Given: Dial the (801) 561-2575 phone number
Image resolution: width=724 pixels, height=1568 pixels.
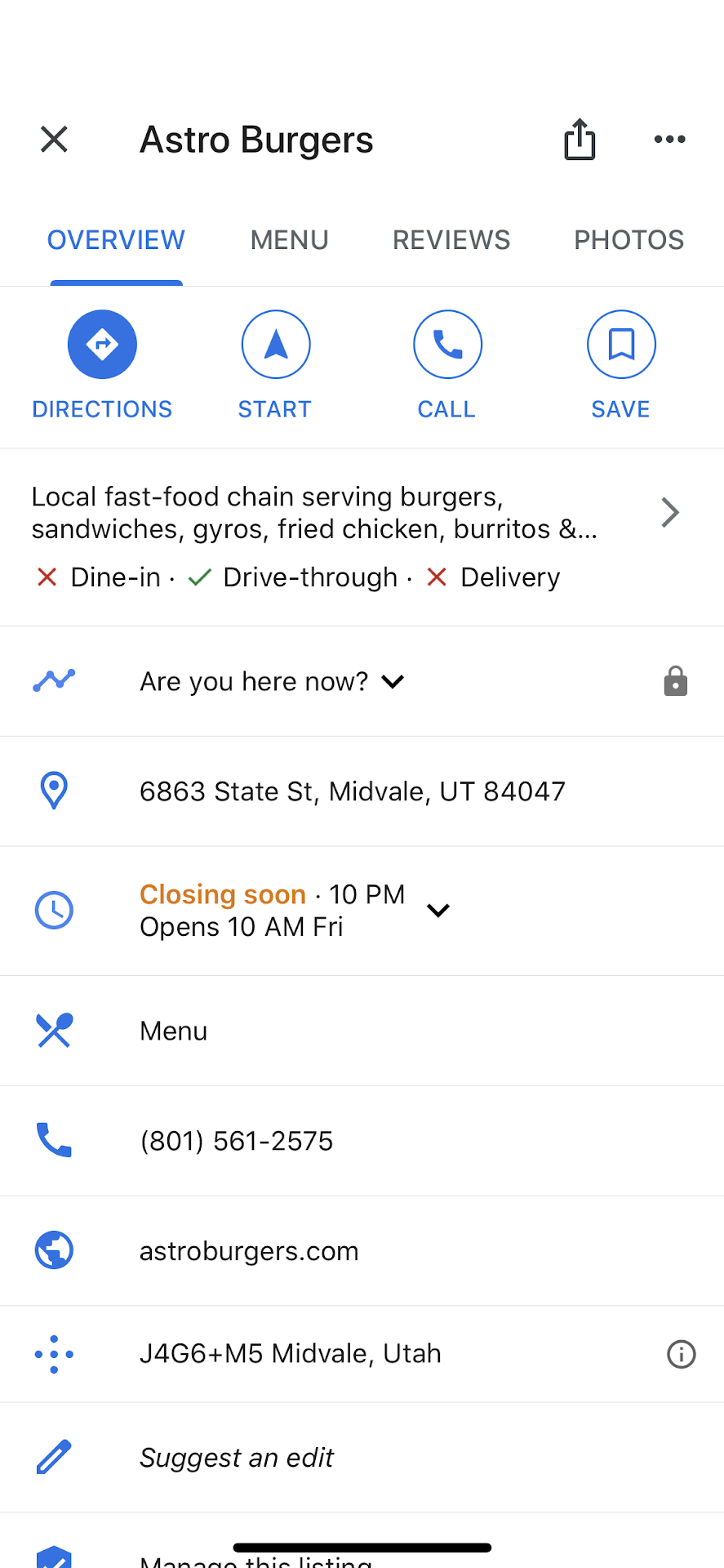Looking at the screenshot, I should [x=237, y=1141].
